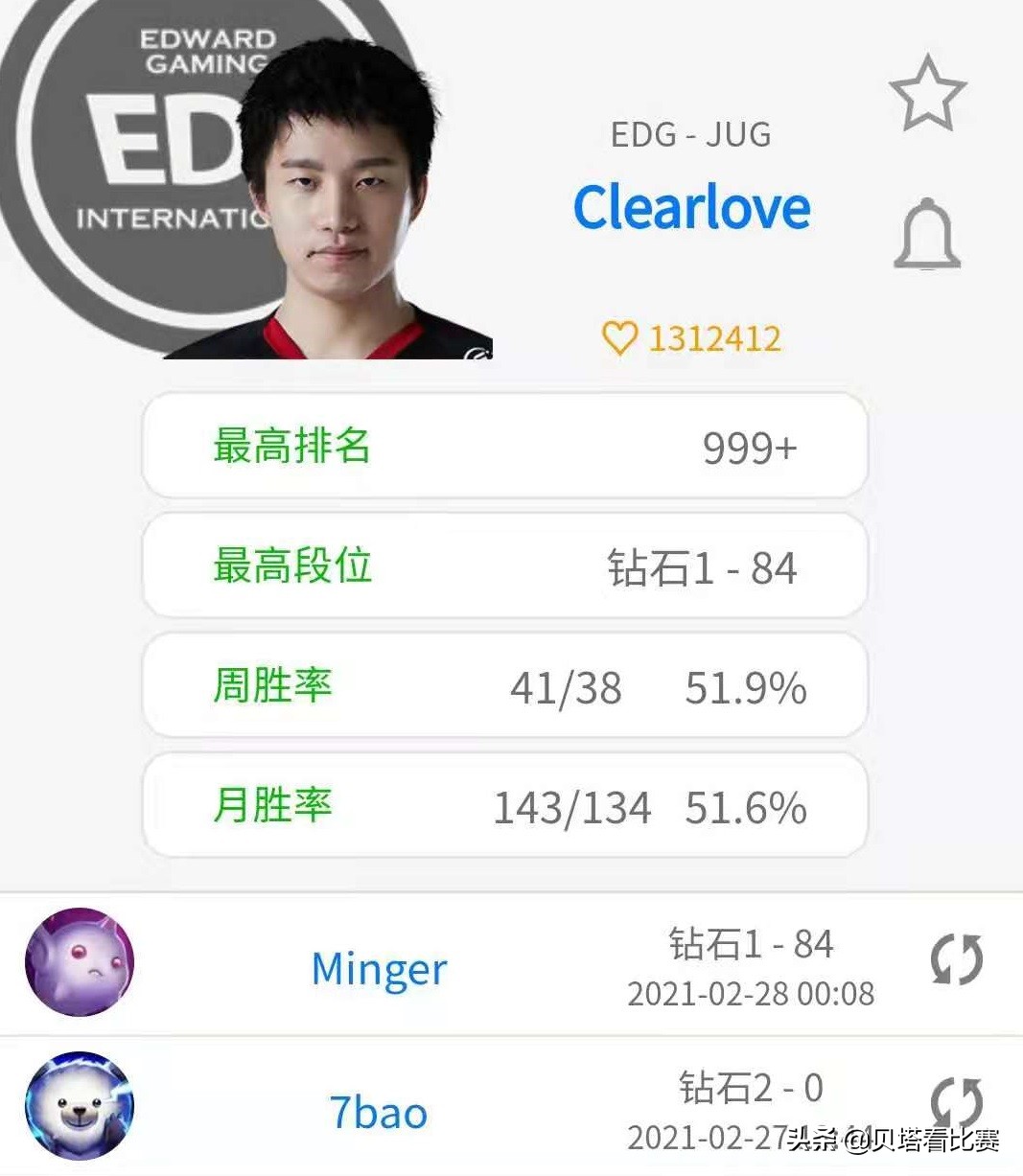Like Clearlove with the heart icon
The height and width of the screenshot is (1176, 1023).
[x=619, y=338]
